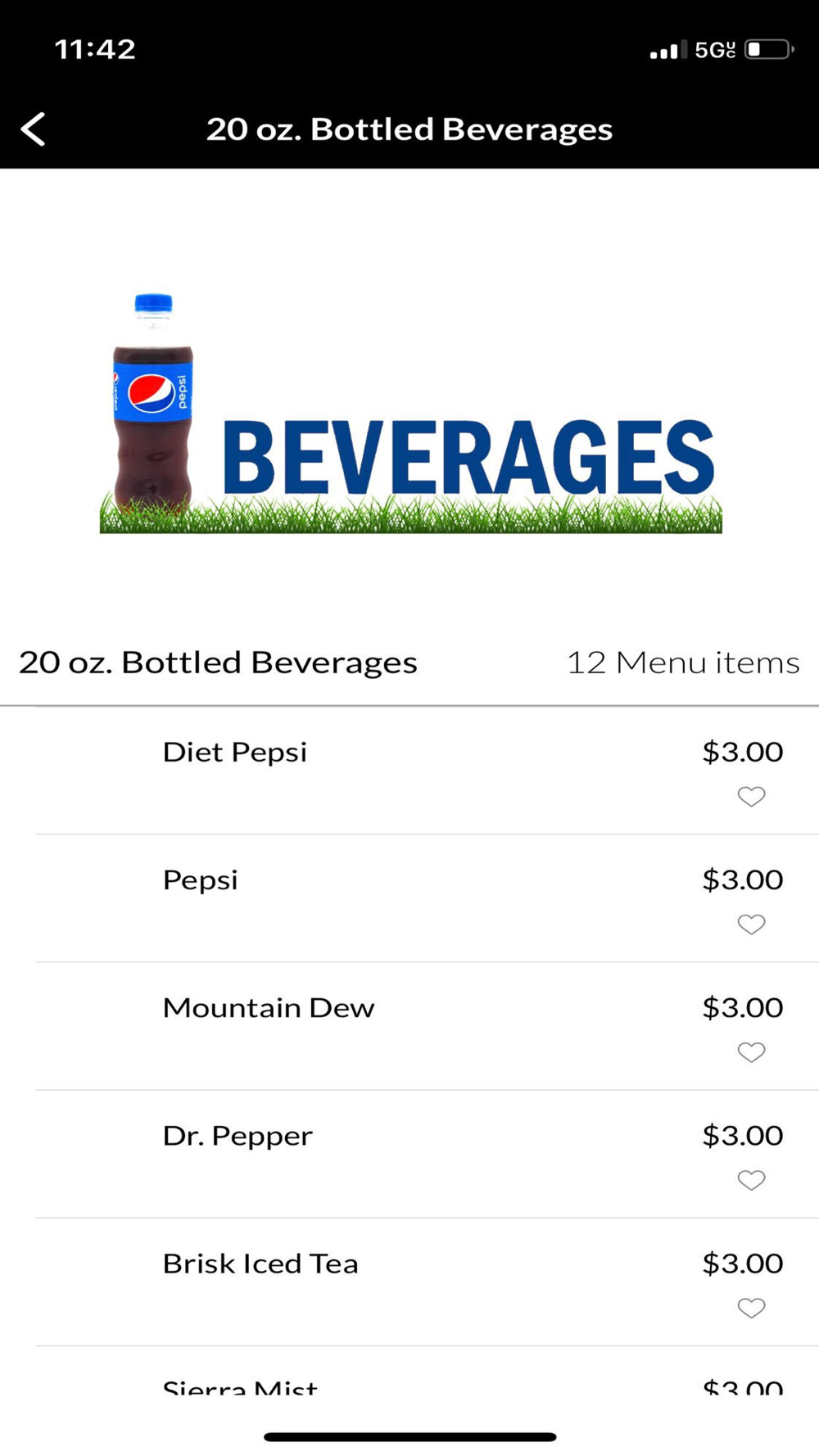
Task: Like Dr. Pepper using its heart icon
Action: pos(751,1179)
